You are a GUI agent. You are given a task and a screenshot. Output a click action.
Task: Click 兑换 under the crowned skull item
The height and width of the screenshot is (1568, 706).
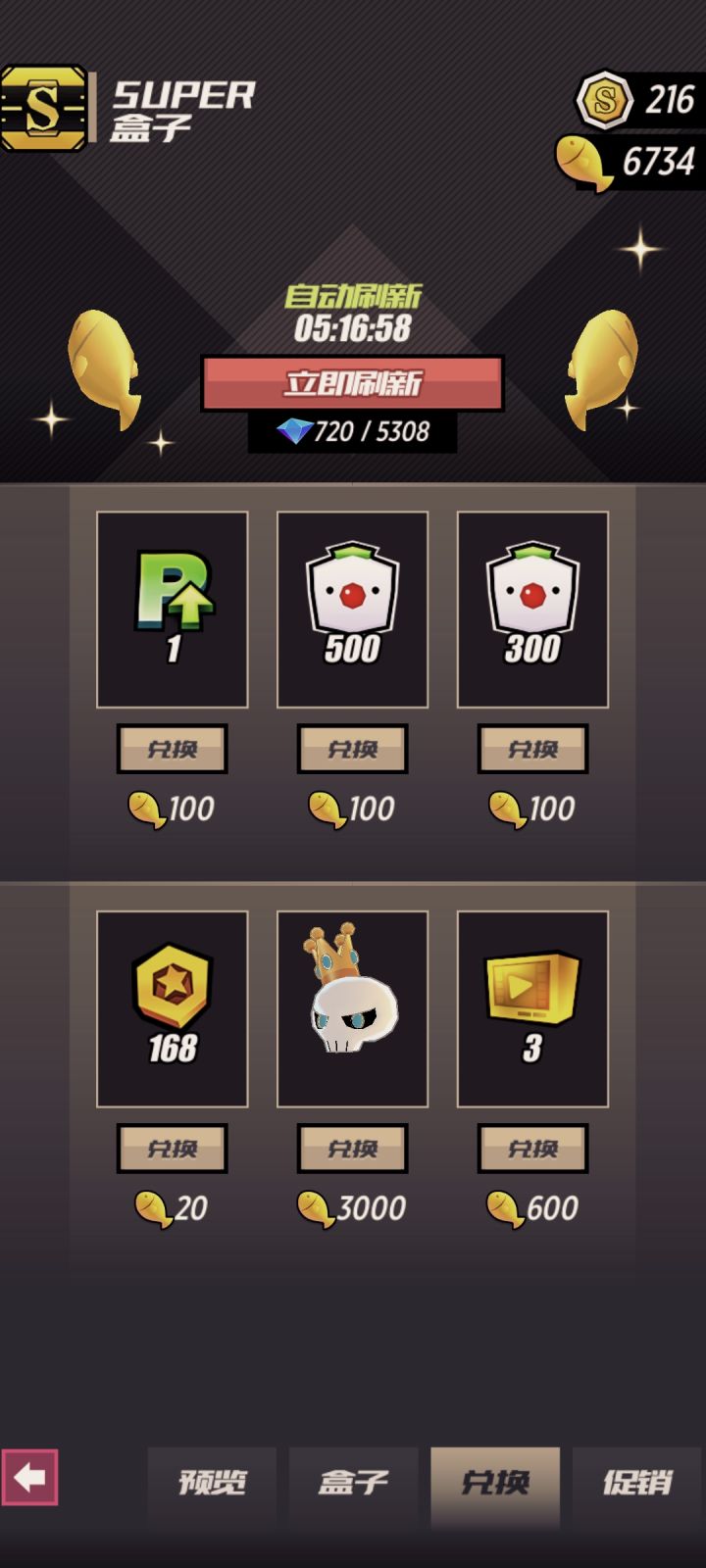(x=352, y=1149)
